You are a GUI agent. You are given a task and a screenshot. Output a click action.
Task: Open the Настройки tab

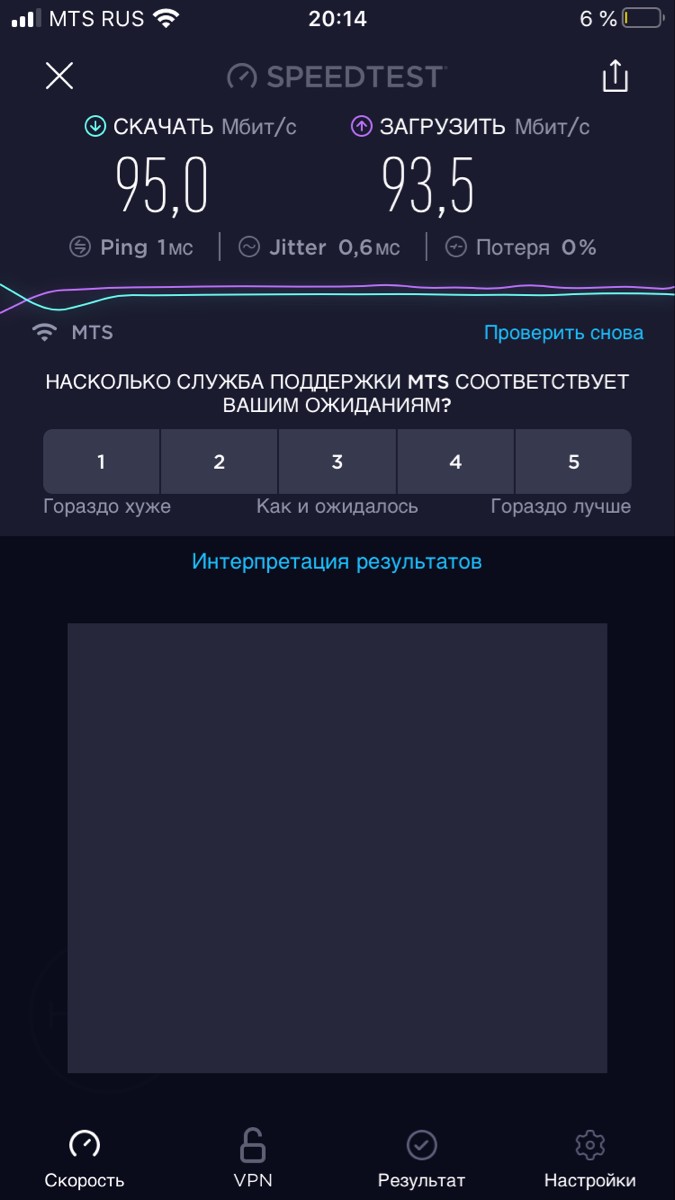click(x=590, y=1158)
